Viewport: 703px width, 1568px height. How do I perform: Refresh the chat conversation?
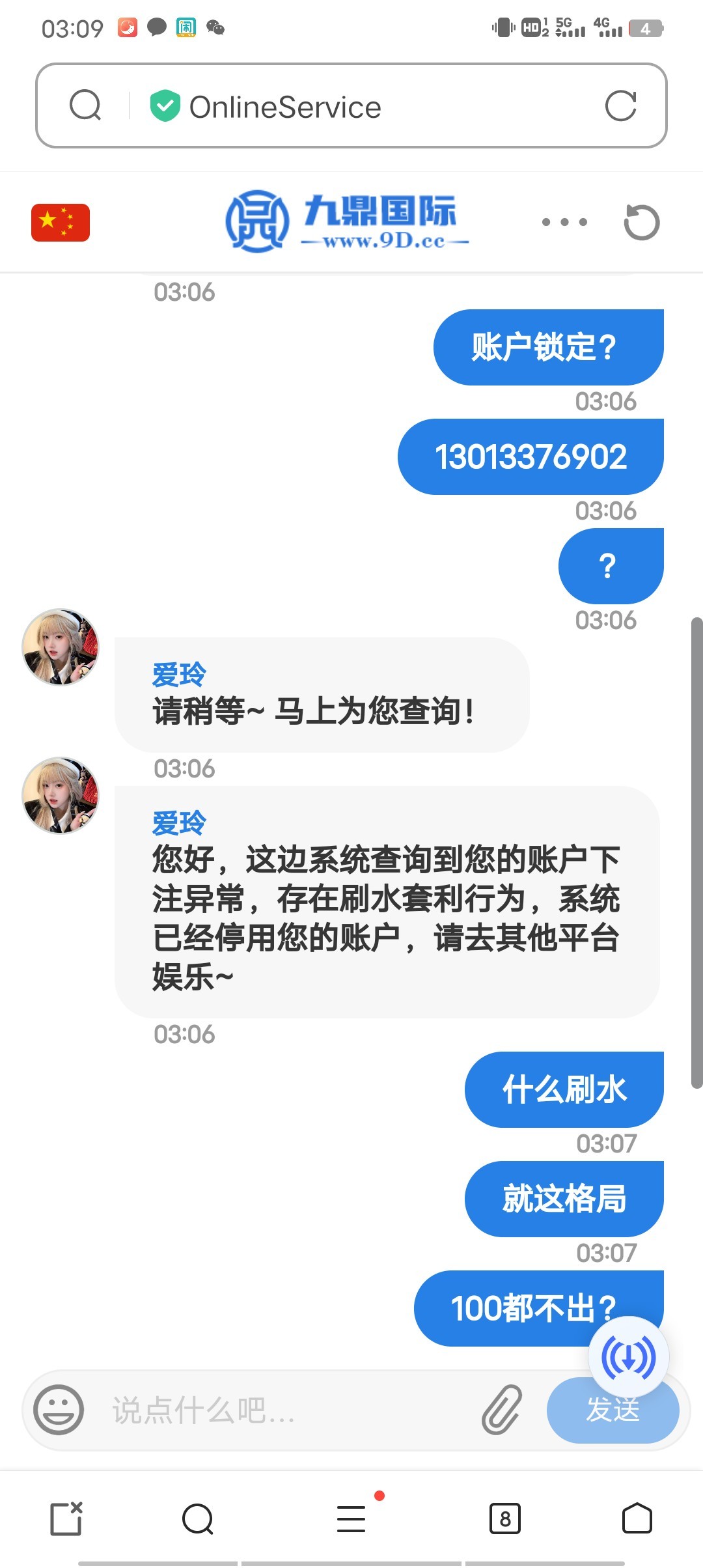coord(641,223)
